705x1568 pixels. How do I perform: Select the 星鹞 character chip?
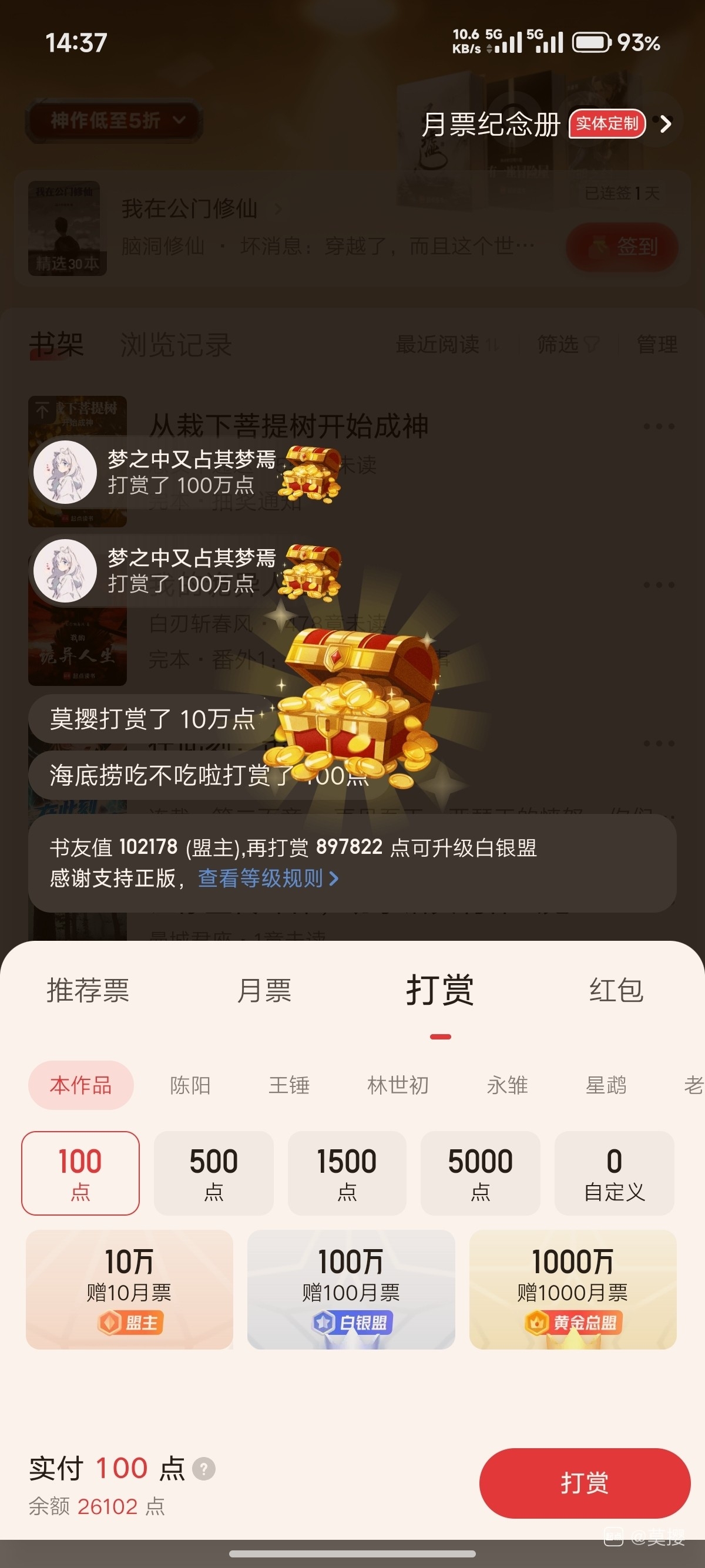pos(606,1085)
